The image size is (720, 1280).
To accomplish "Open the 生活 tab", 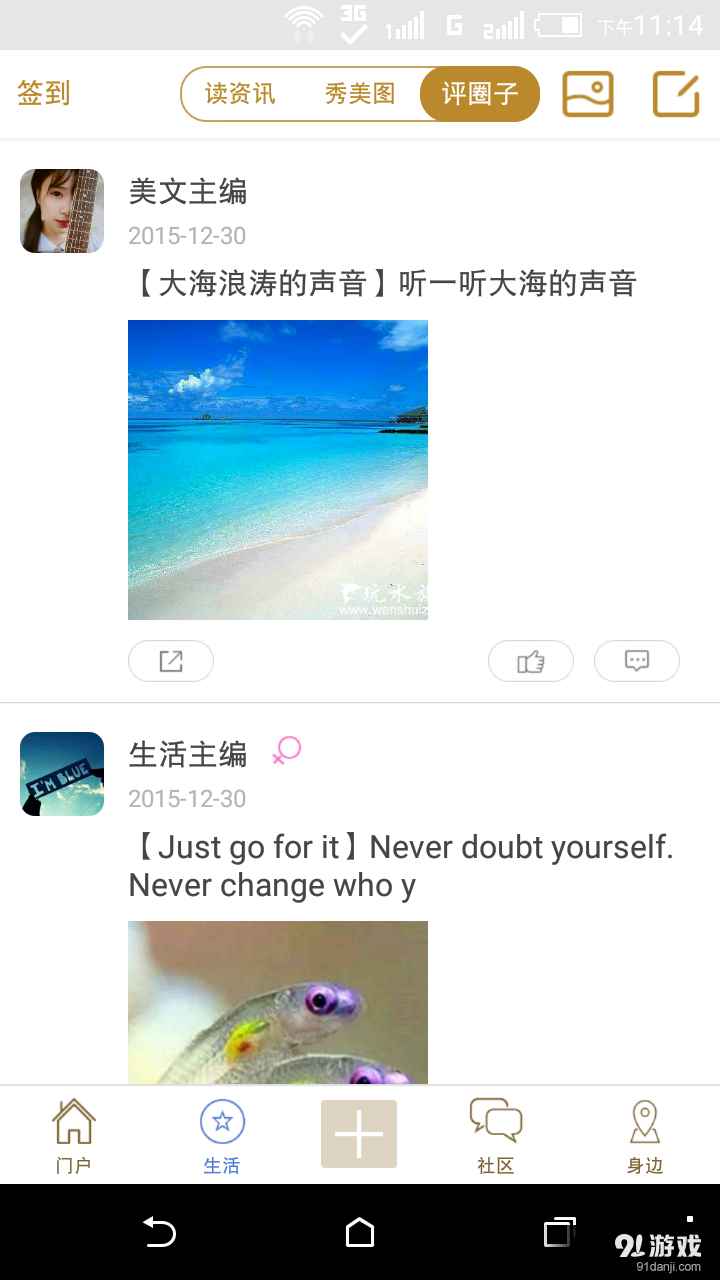I will [222, 1135].
